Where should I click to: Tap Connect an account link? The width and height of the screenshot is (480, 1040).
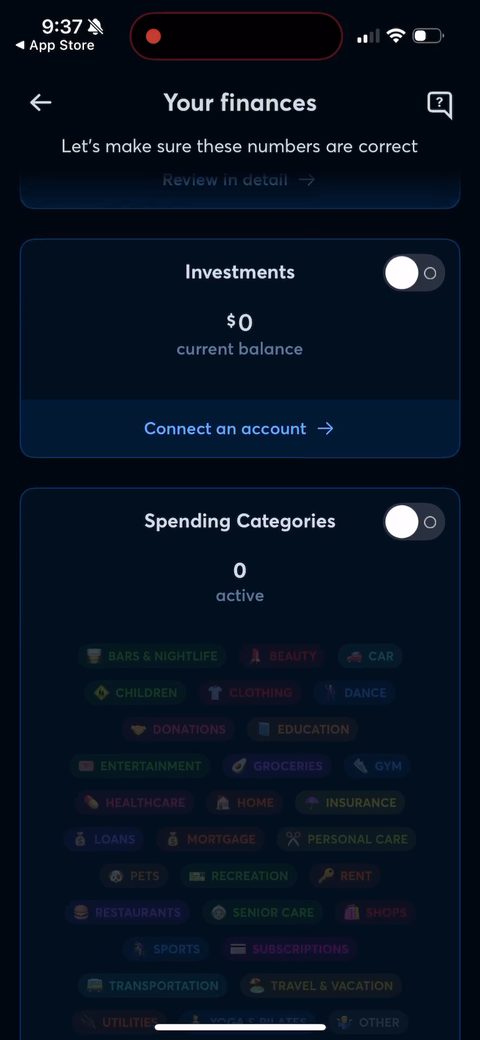pyautogui.click(x=239, y=428)
